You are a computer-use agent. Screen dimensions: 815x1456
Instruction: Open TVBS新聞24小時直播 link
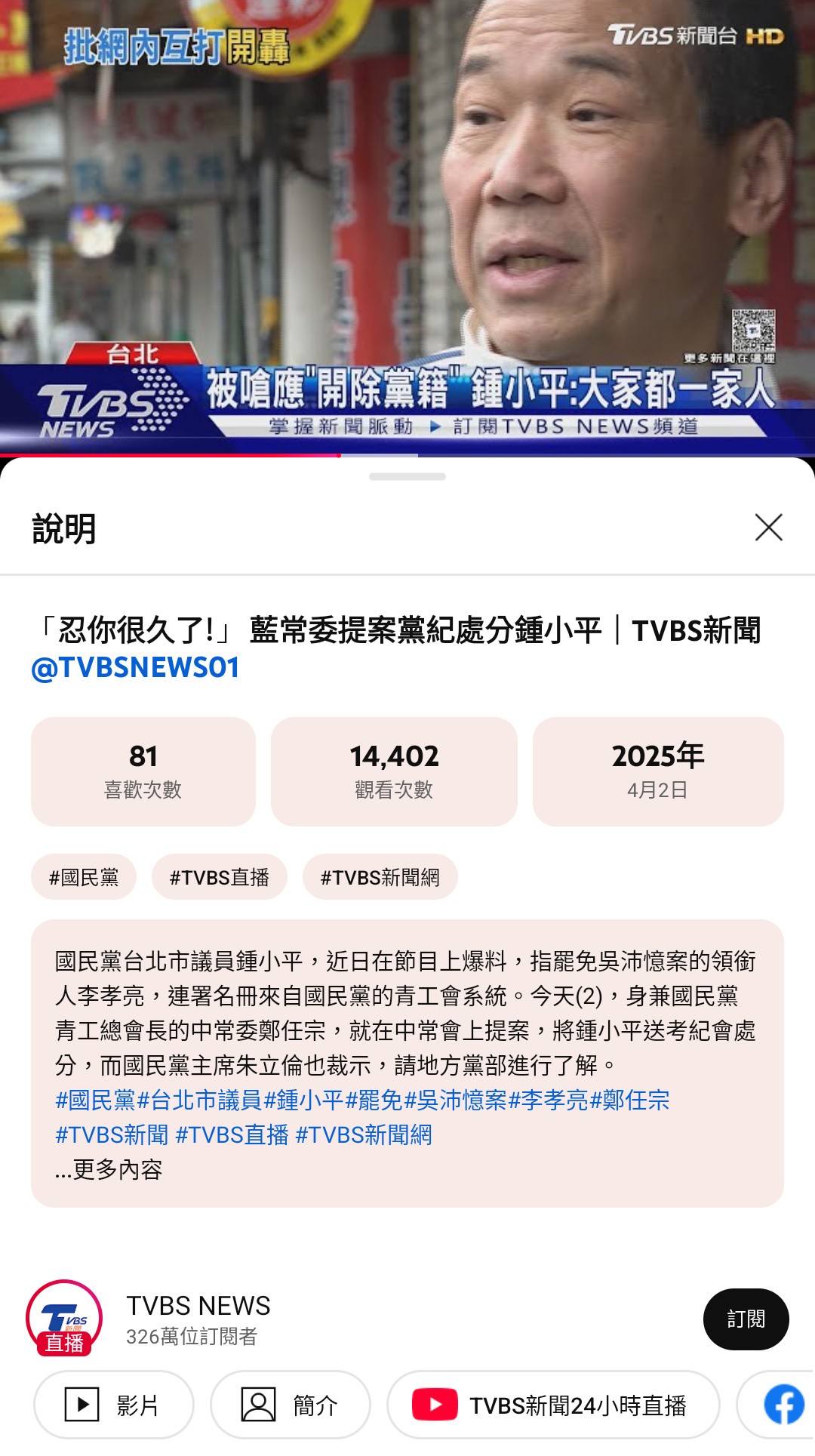pyautogui.click(x=553, y=1405)
